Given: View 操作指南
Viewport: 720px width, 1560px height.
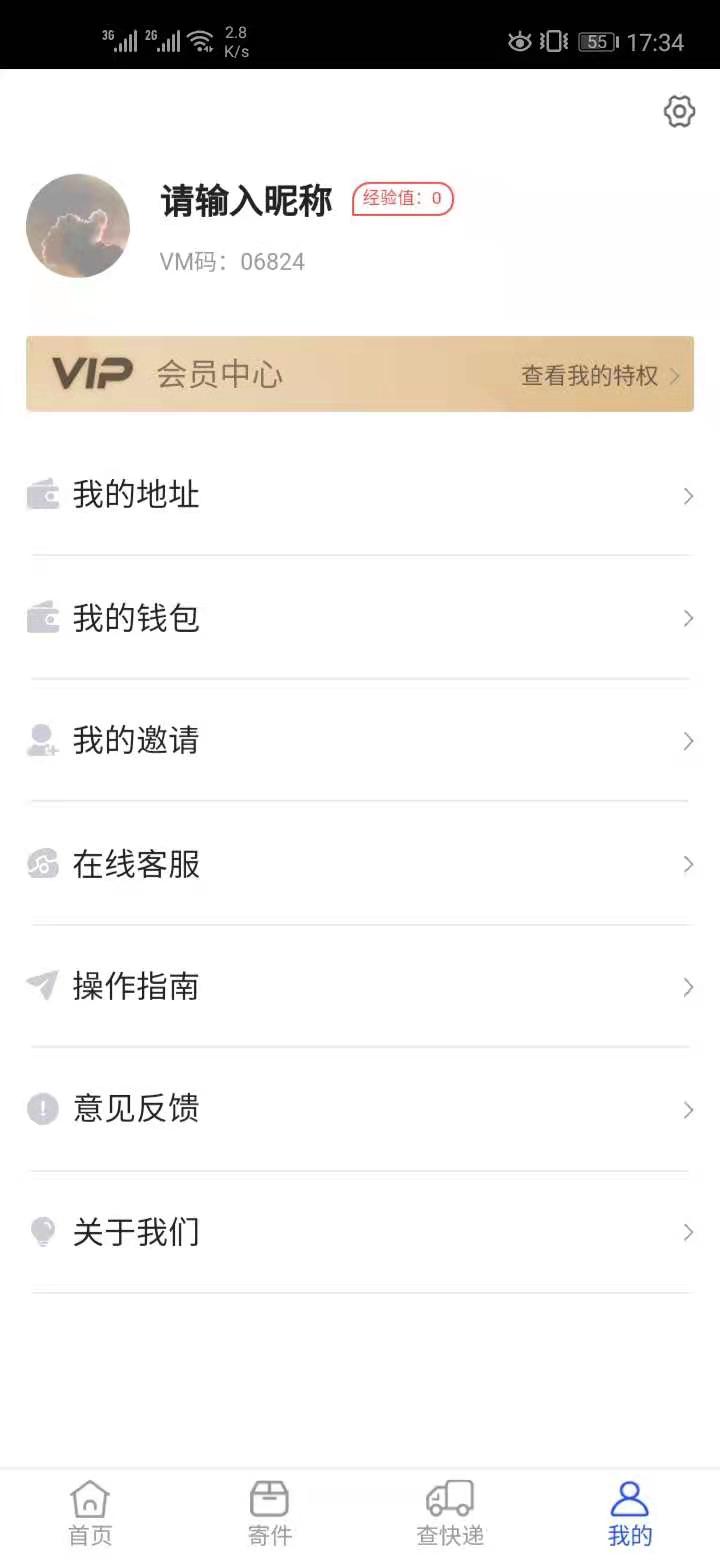Looking at the screenshot, I should point(360,987).
